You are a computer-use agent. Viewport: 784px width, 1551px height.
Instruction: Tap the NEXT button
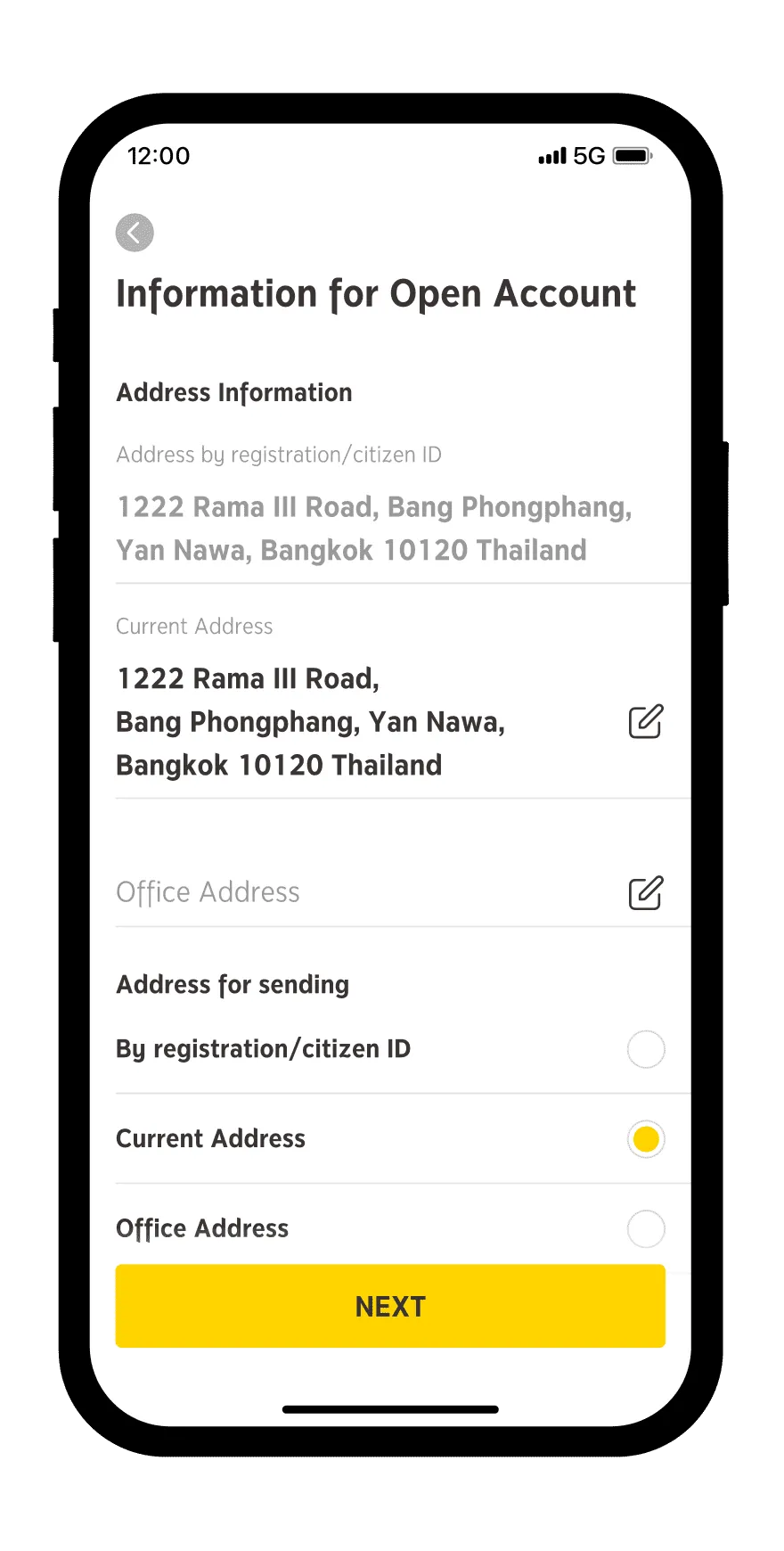point(390,1306)
